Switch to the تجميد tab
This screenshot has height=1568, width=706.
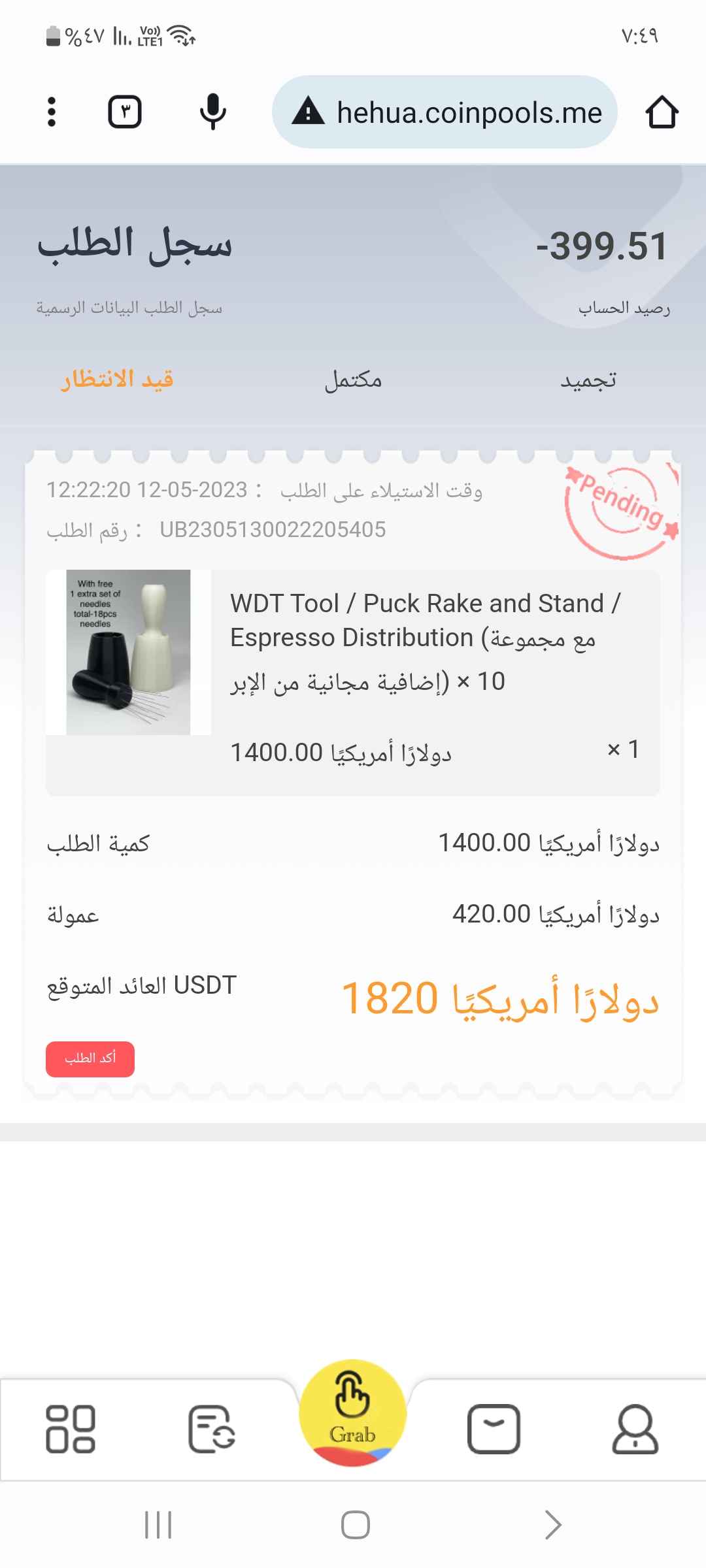(x=588, y=379)
